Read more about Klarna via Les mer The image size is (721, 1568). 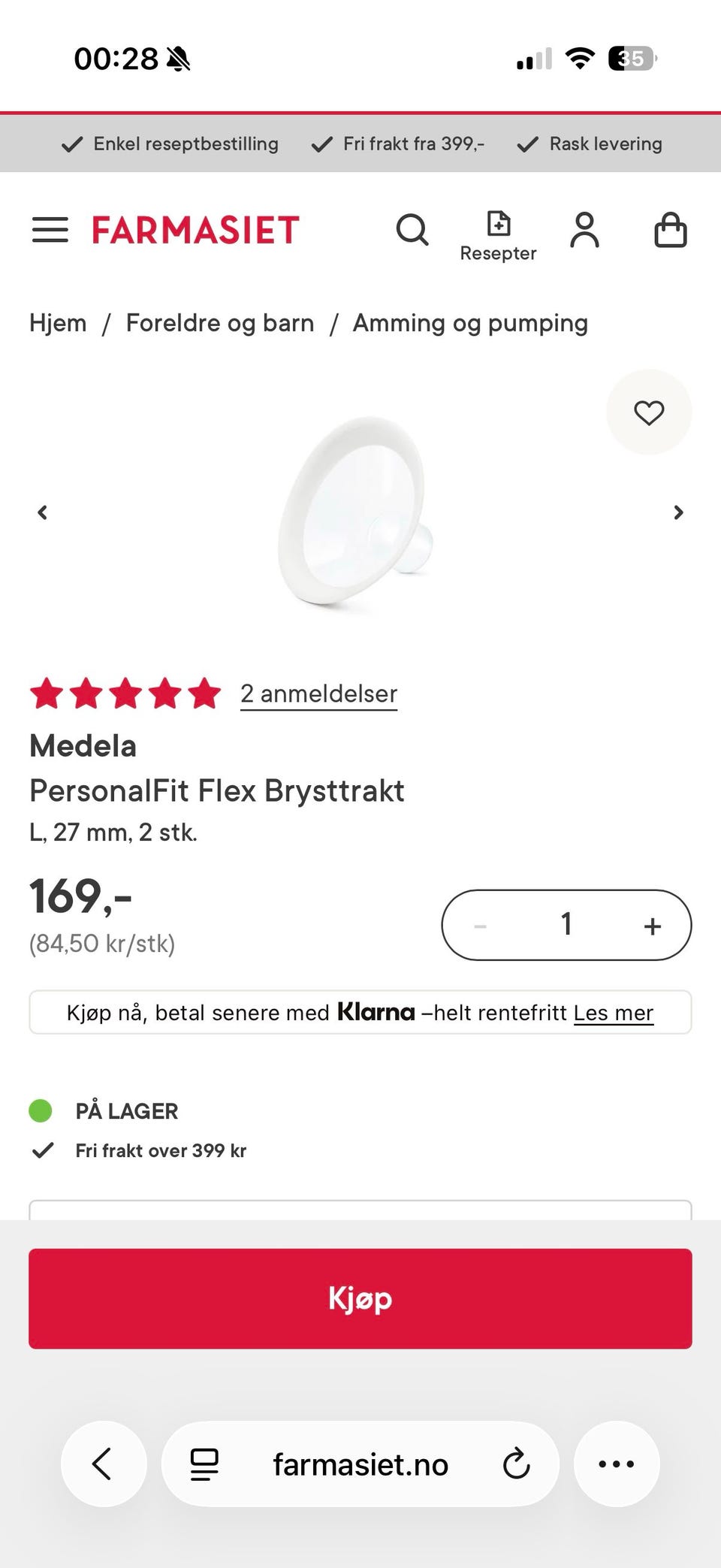614,1012
